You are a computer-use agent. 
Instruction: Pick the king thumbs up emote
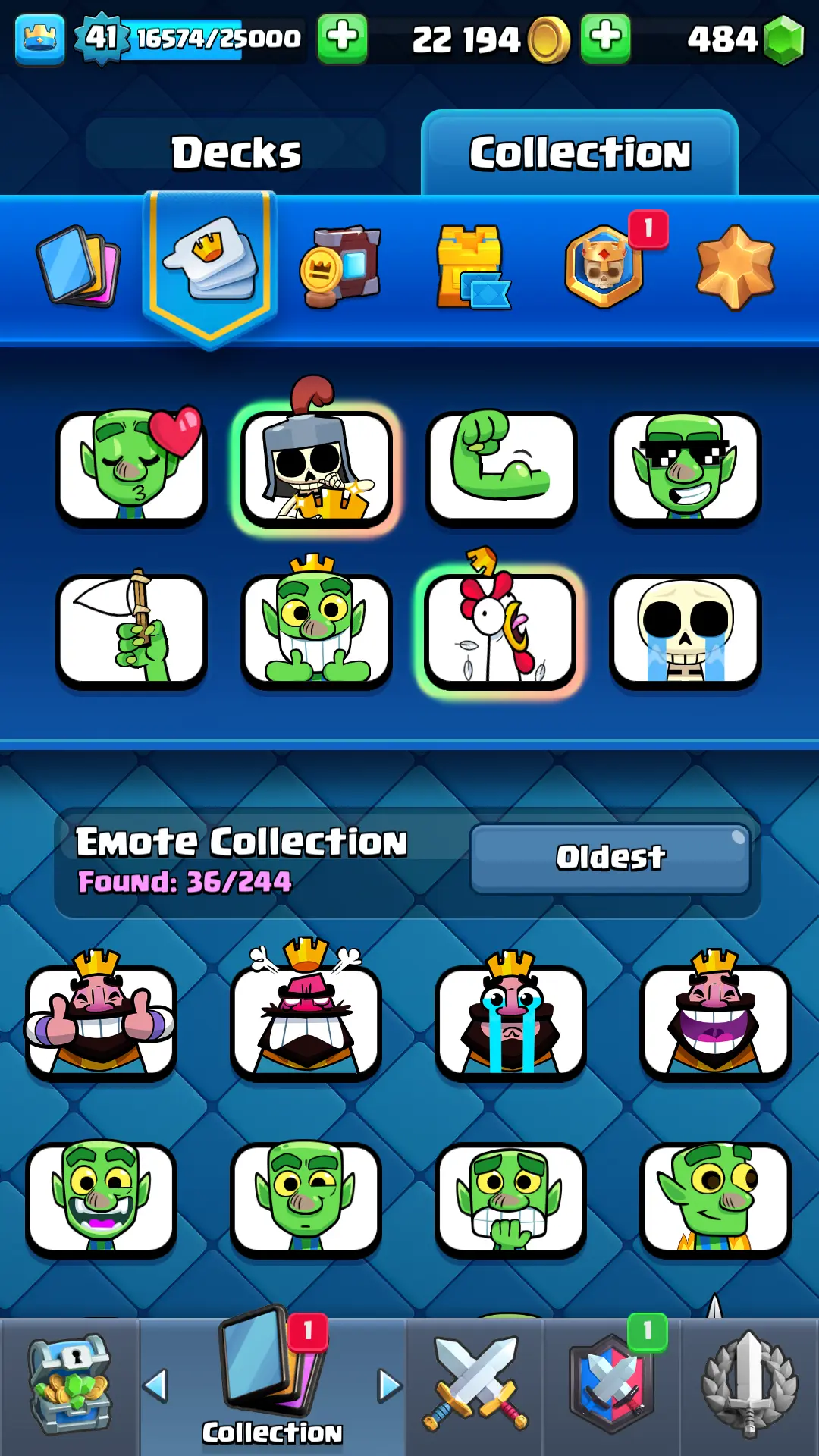[x=102, y=1021]
